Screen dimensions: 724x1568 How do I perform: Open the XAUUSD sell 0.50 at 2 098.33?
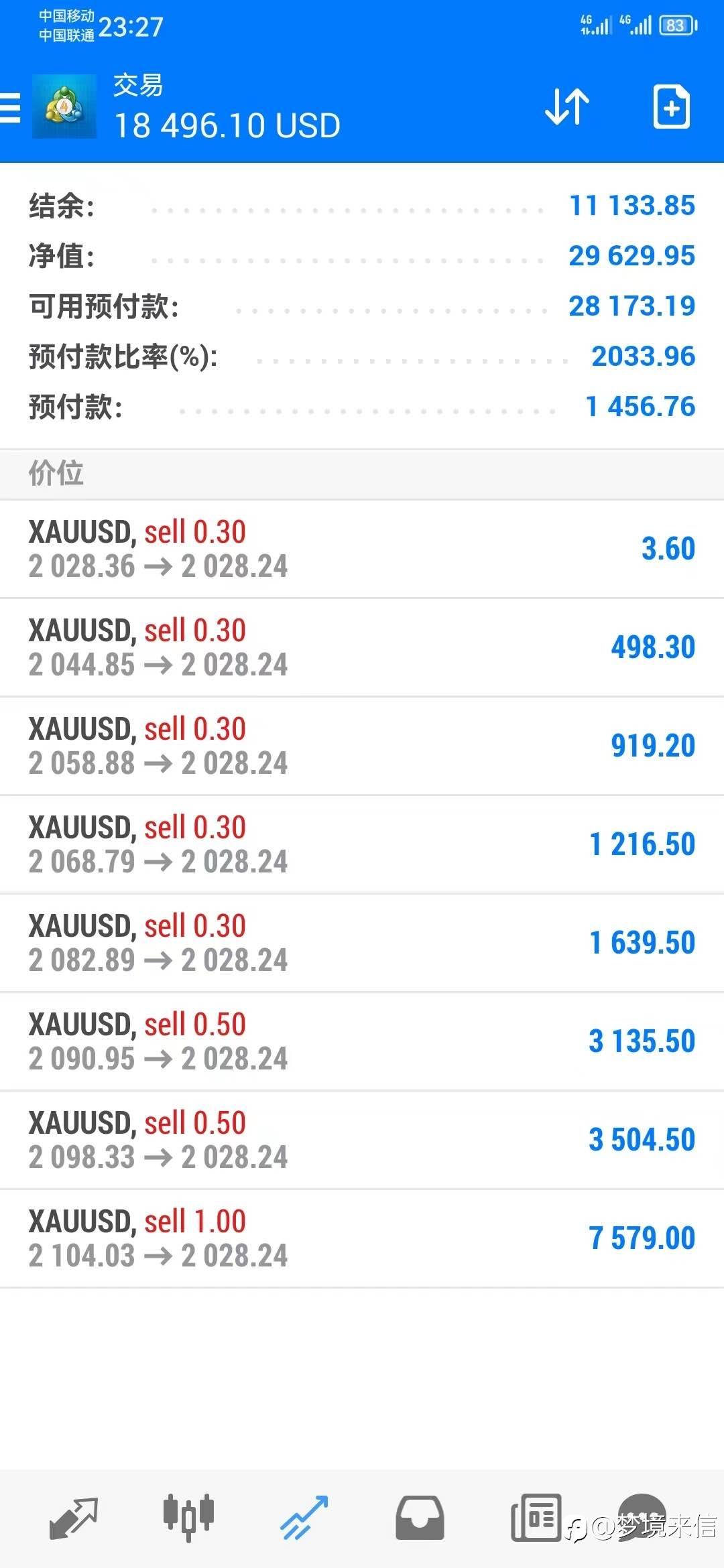362,1140
